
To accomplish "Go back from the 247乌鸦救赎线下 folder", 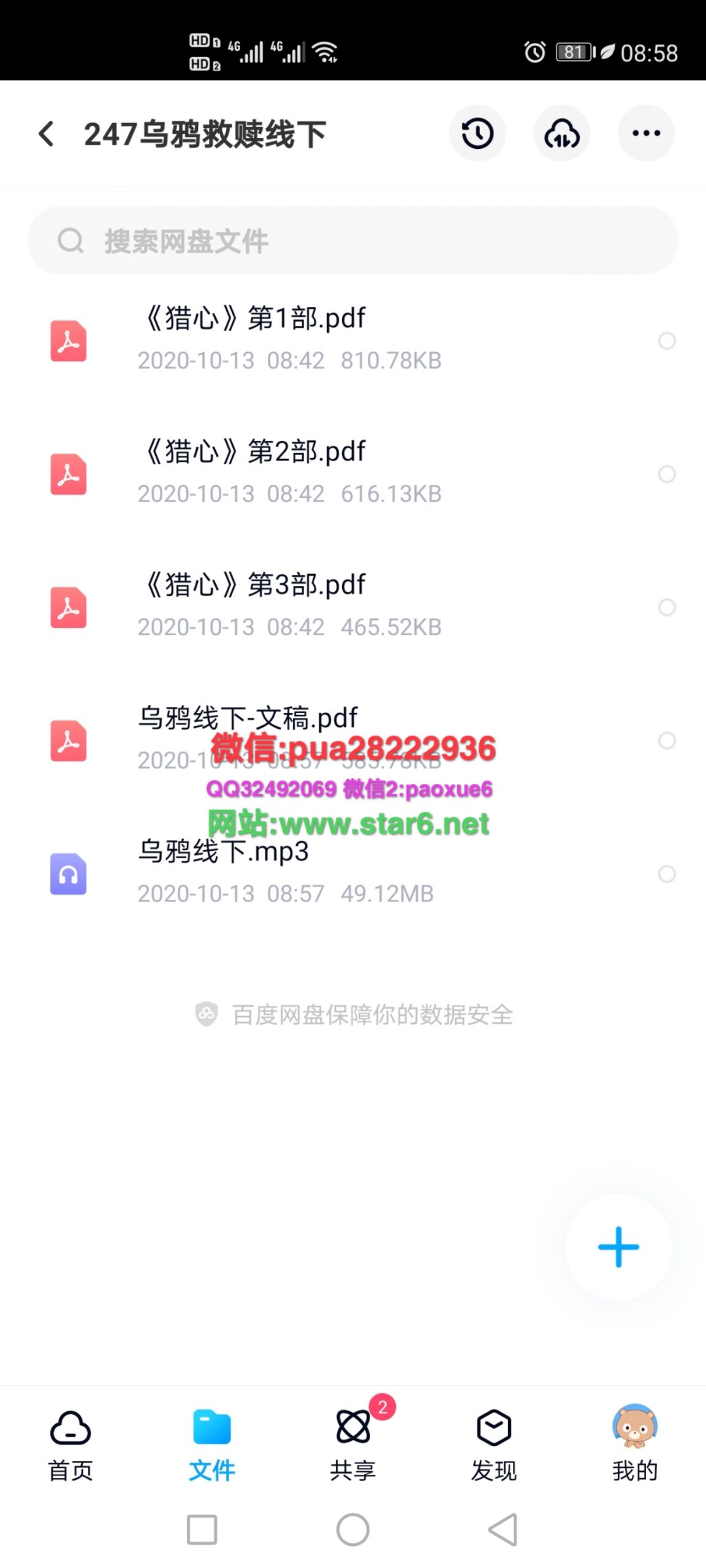I will point(47,134).
